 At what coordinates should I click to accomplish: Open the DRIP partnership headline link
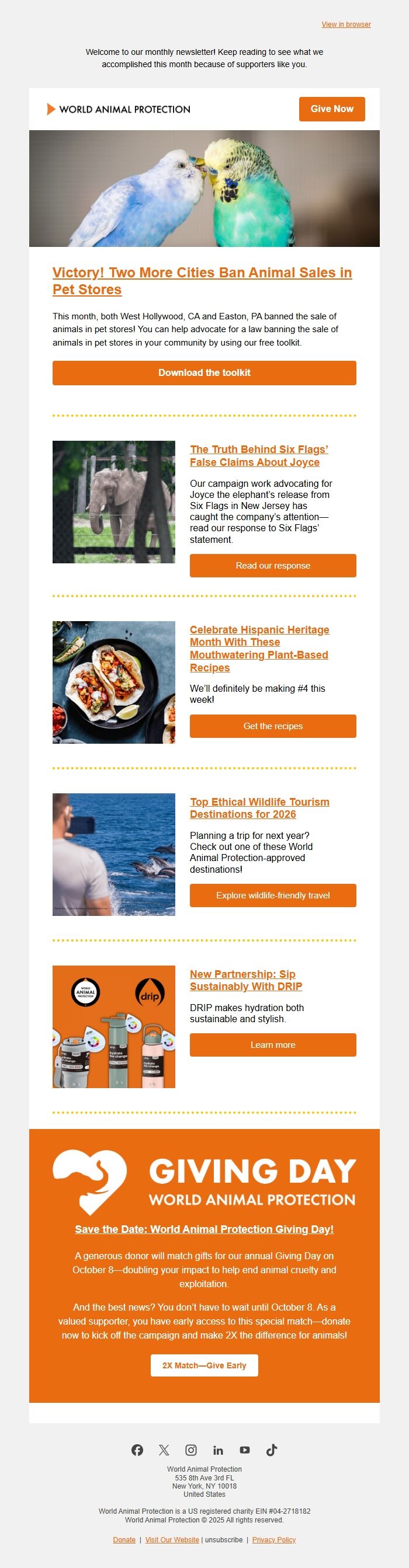point(245,980)
